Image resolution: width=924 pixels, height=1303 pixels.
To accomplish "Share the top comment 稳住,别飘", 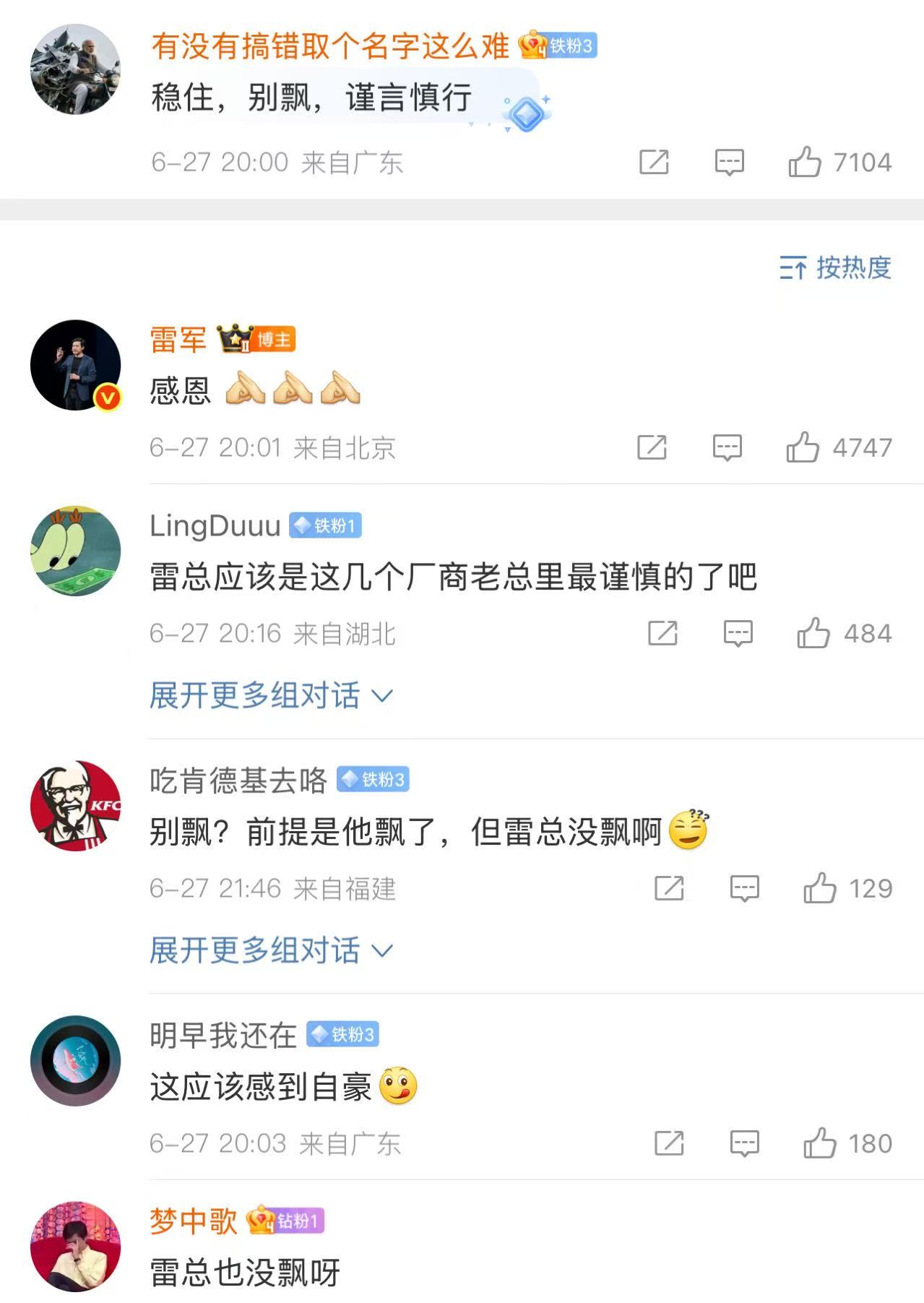I will [x=654, y=162].
